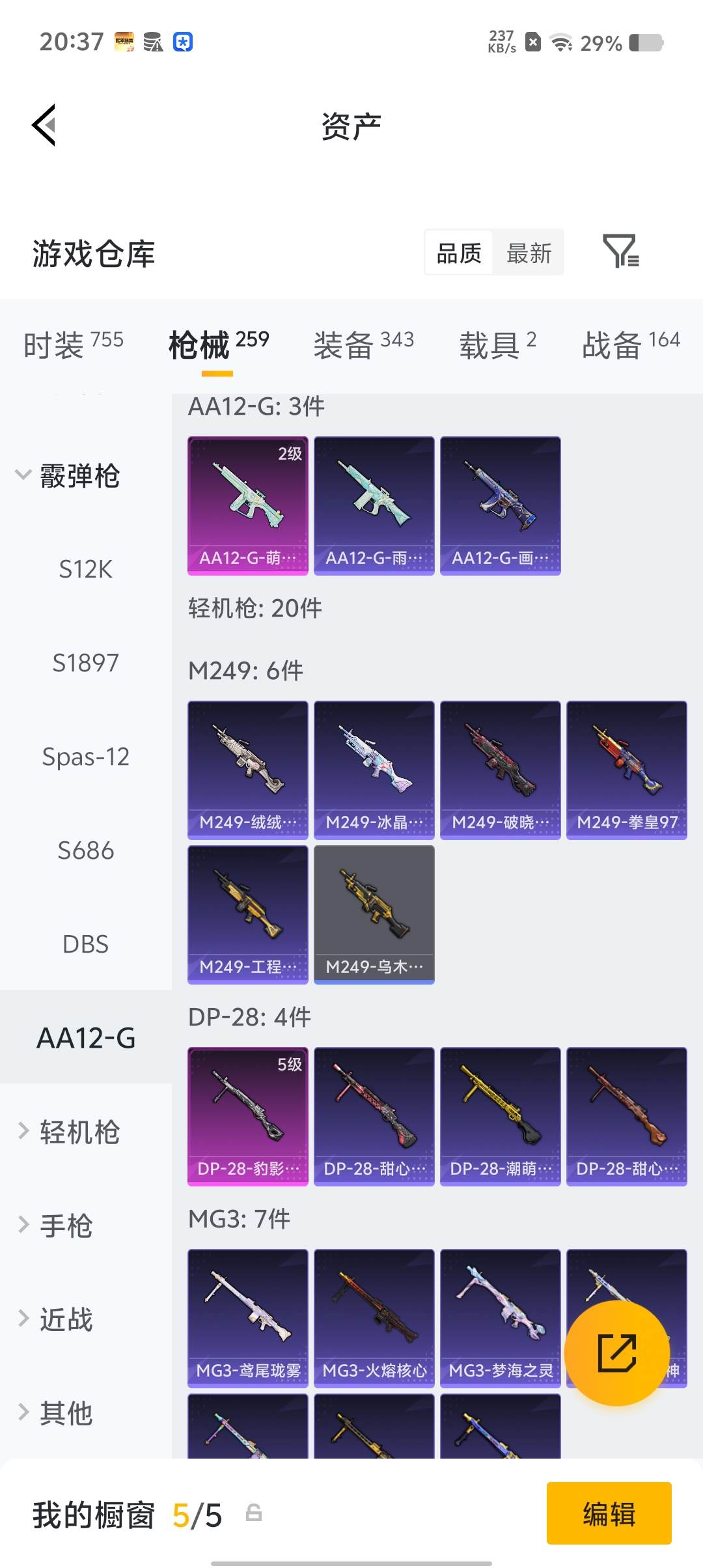Go back from the 资产 page

44,125
